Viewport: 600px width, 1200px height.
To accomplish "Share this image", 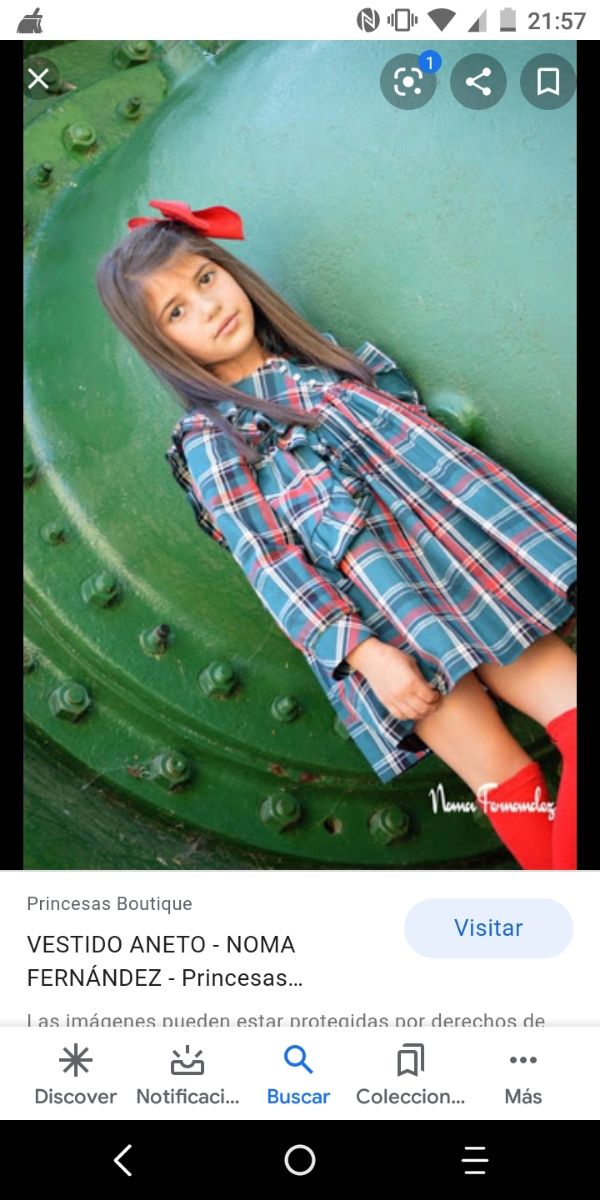I will (x=478, y=82).
